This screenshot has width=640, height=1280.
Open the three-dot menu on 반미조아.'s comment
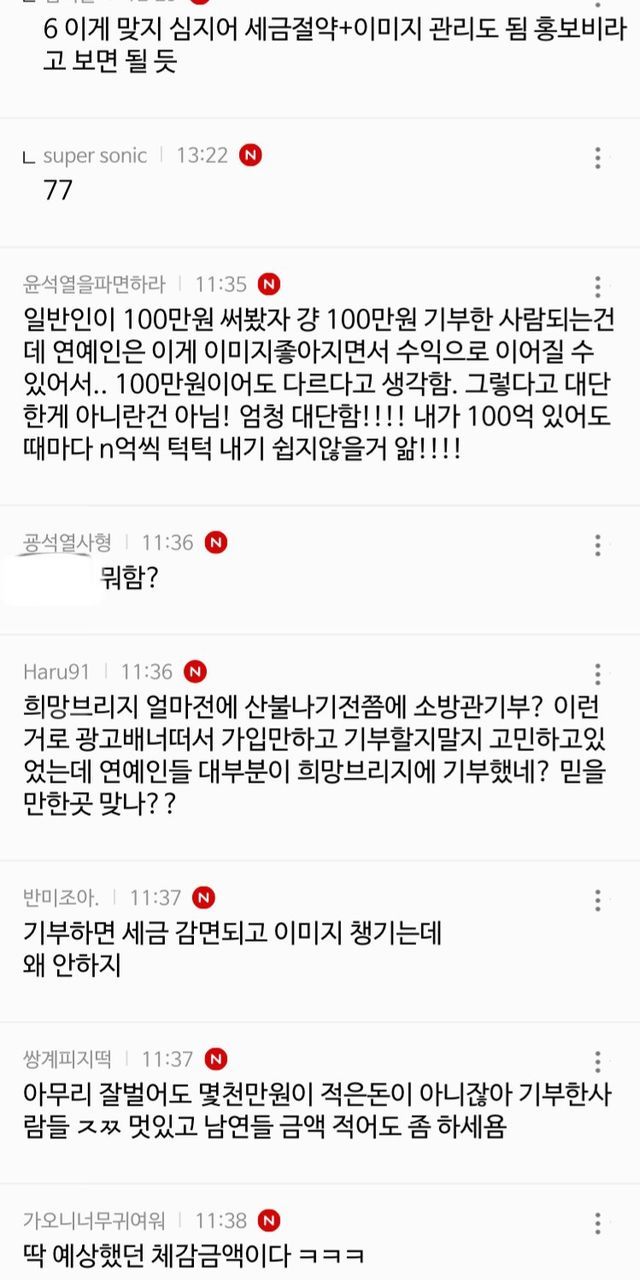pyautogui.click(x=598, y=900)
